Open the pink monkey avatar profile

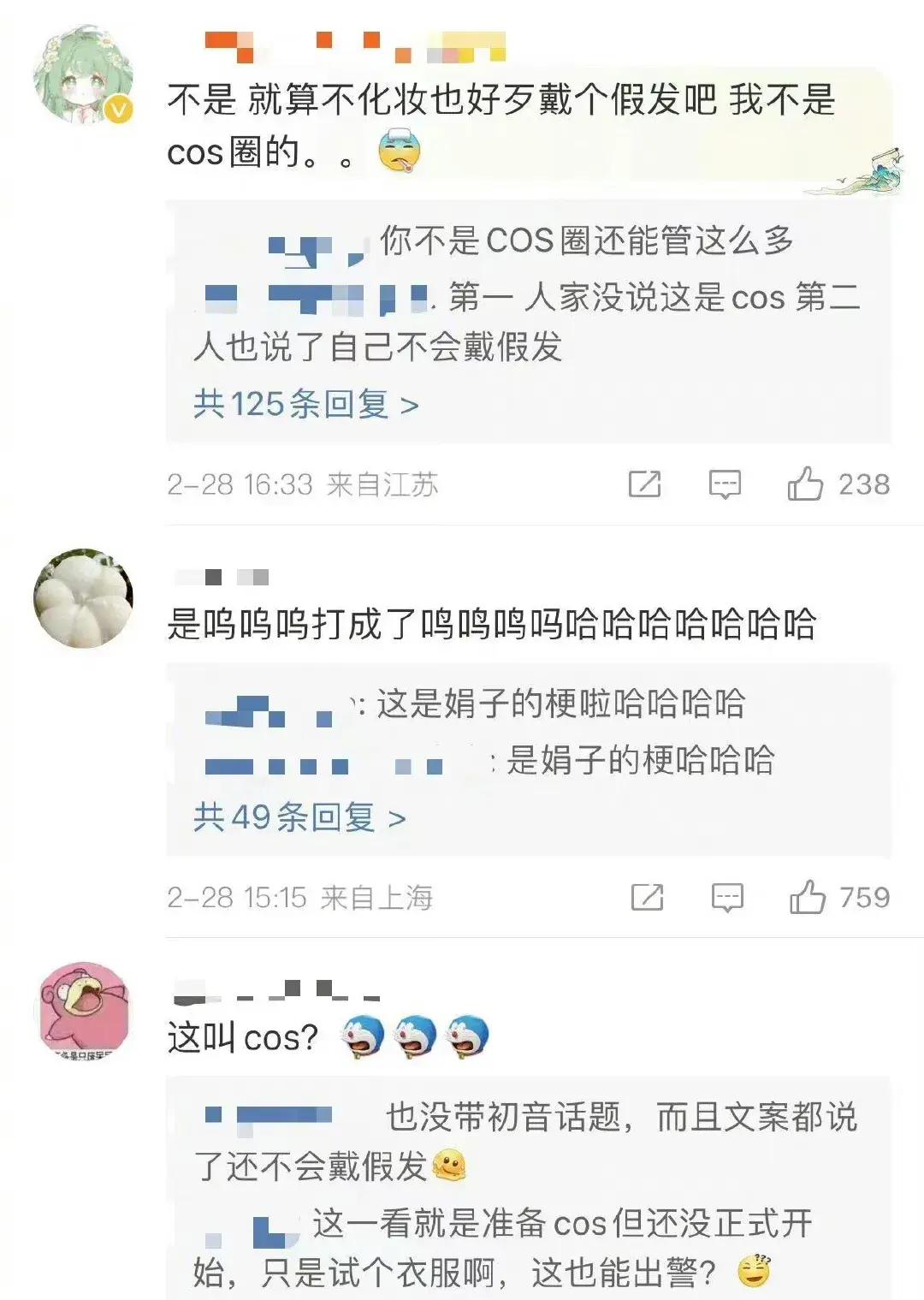pos(83,1011)
